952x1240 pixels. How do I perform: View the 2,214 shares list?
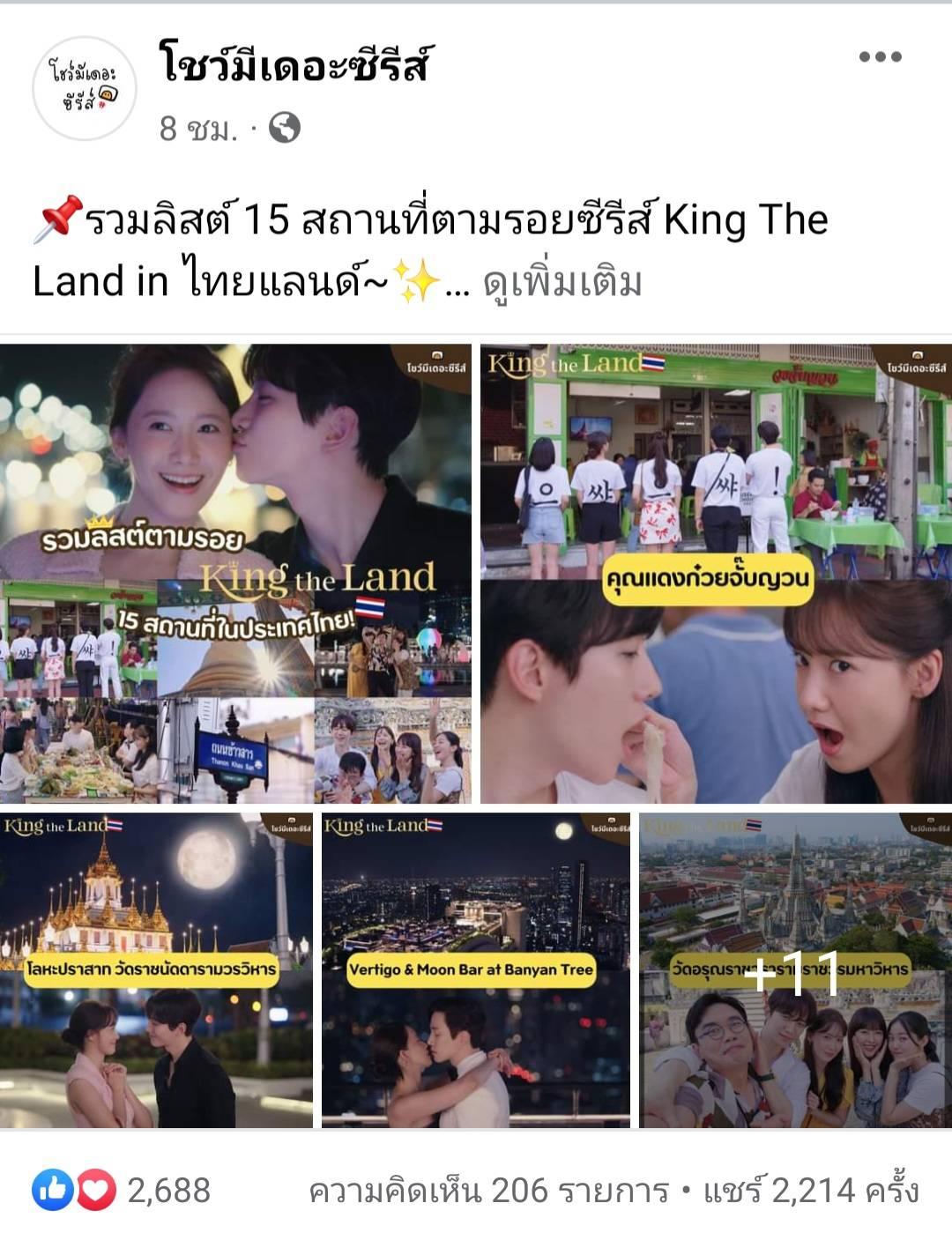[811, 1191]
